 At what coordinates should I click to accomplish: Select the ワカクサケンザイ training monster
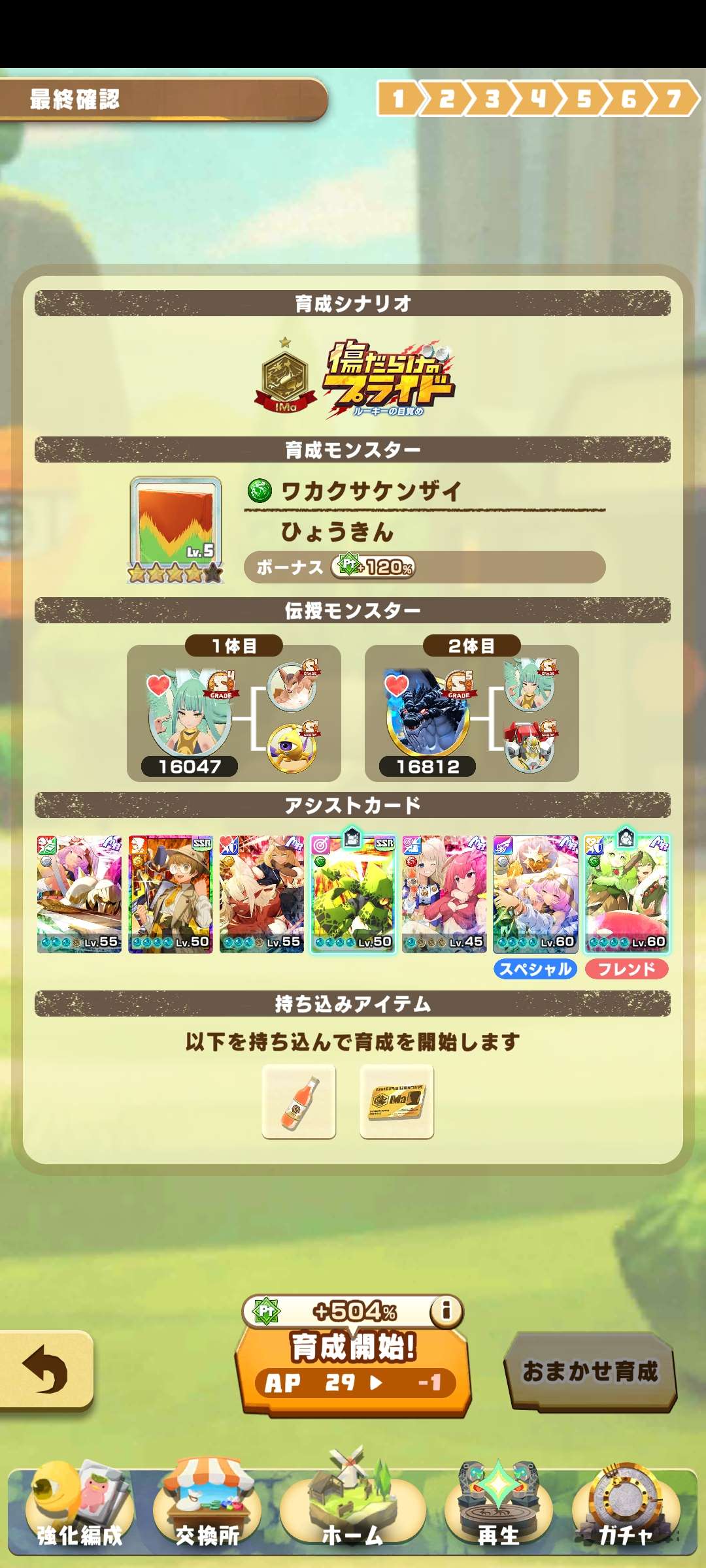point(175,528)
